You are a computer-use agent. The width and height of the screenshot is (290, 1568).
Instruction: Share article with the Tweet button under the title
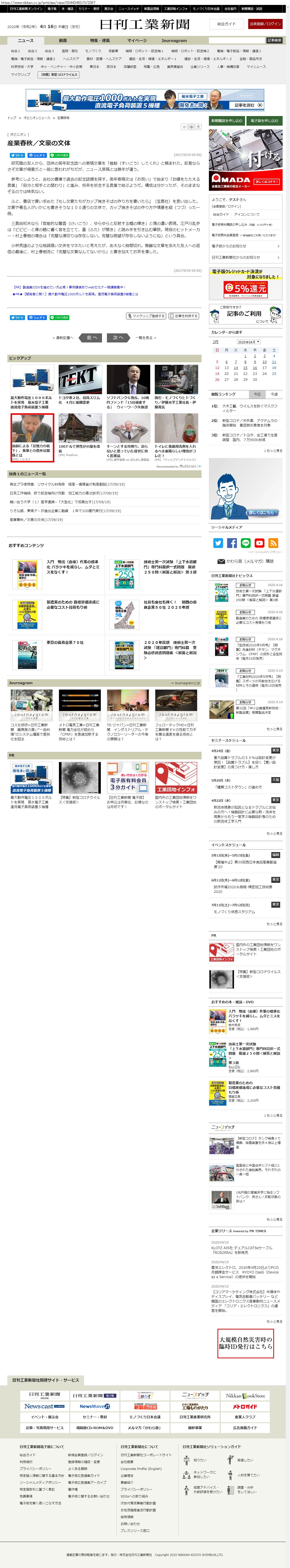tap(16, 155)
